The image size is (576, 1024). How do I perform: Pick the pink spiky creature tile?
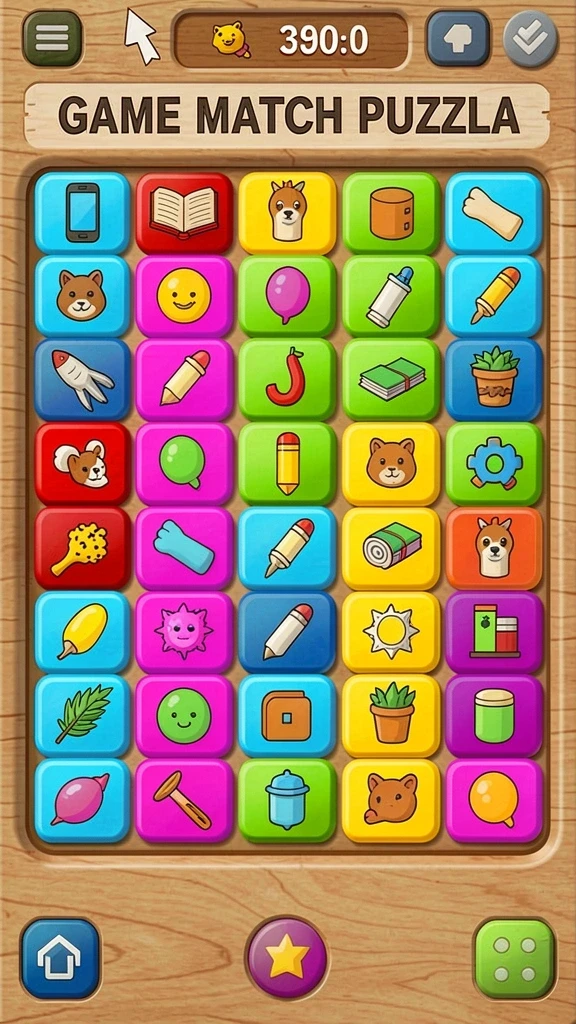click(x=184, y=632)
